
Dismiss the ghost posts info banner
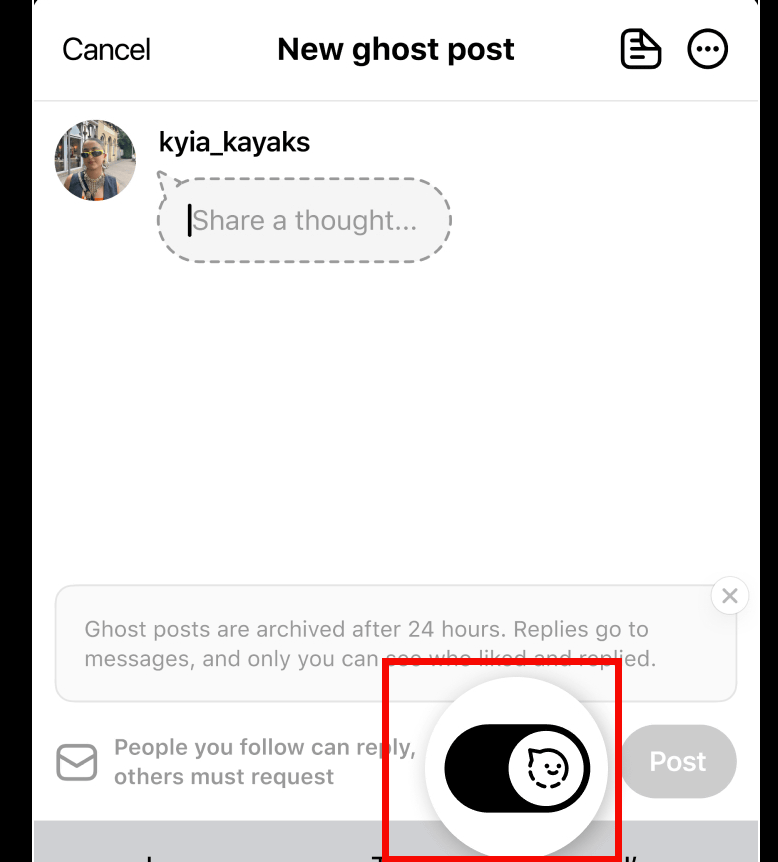730,597
